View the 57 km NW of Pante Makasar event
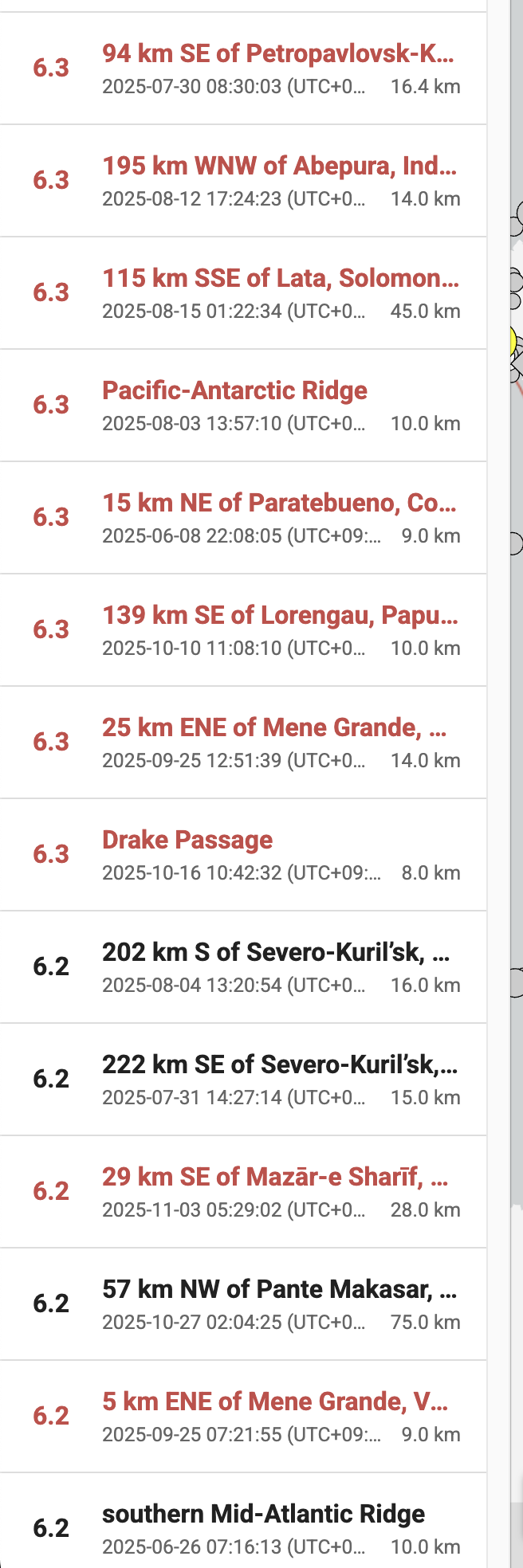Screen dimensions: 523x1568 279,1290
